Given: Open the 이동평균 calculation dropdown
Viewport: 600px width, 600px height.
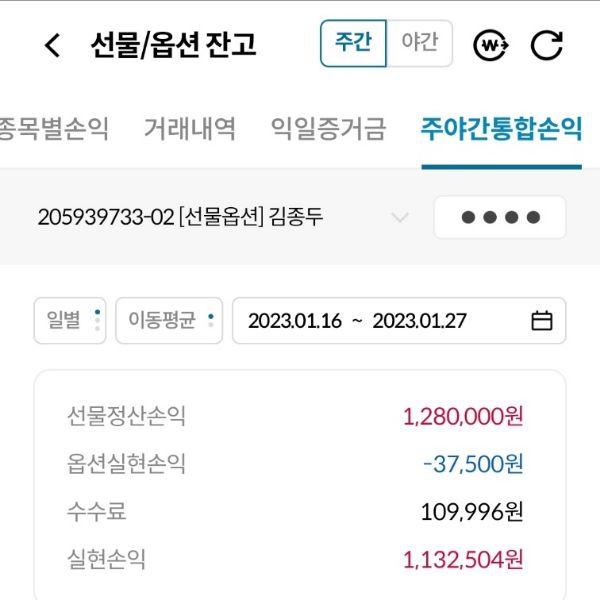Looking at the screenshot, I should [x=169, y=321].
